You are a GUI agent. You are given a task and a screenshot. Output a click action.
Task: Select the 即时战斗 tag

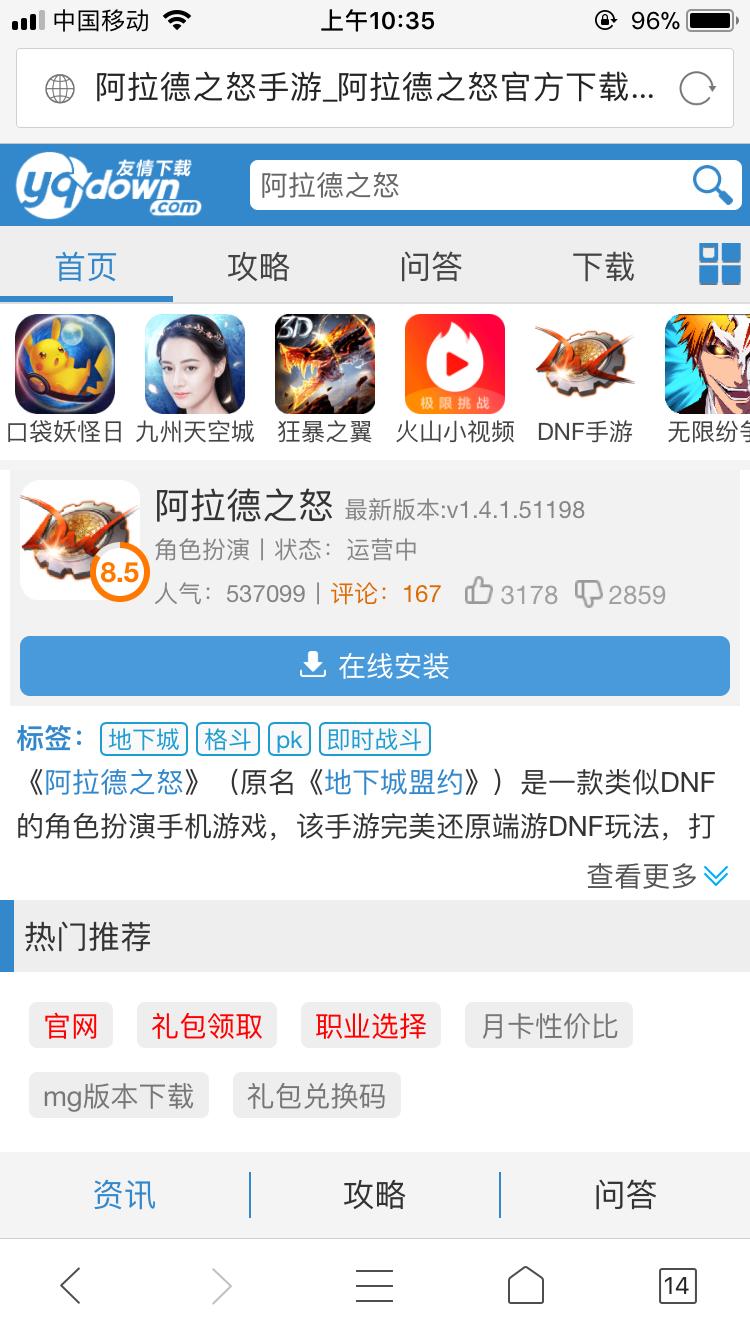[x=375, y=740]
